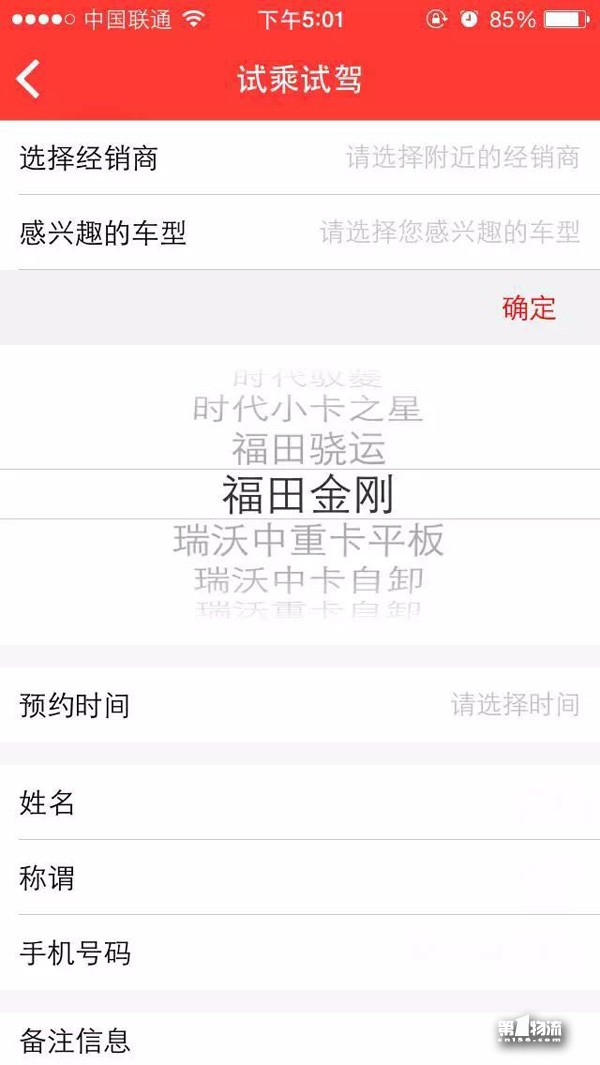Open the 选择经销商 dealer selector
600x1065 pixels.
point(300,158)
